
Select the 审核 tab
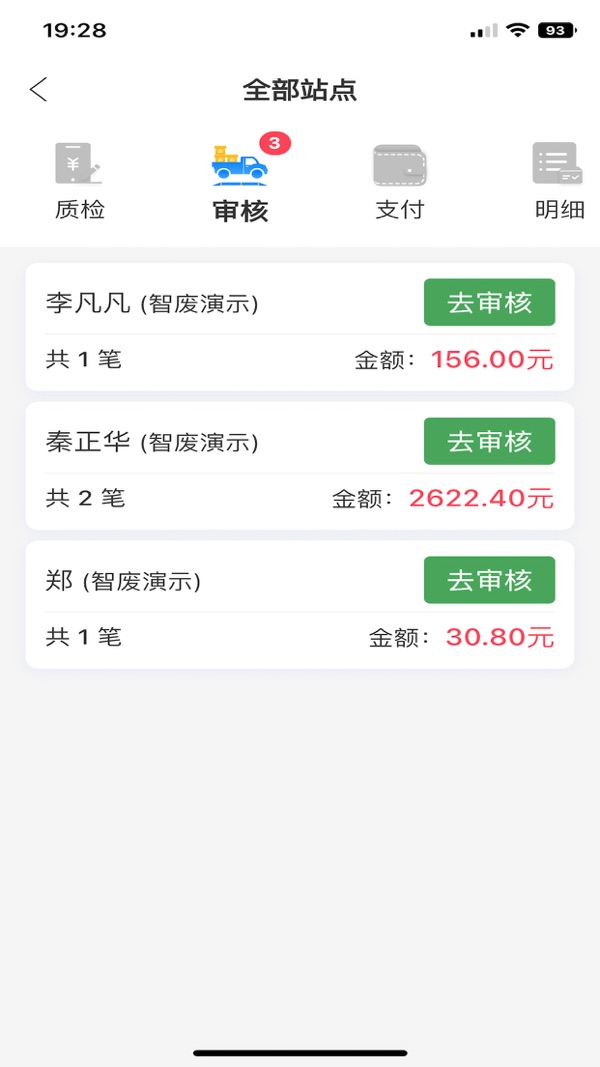[x=240, y=182]
